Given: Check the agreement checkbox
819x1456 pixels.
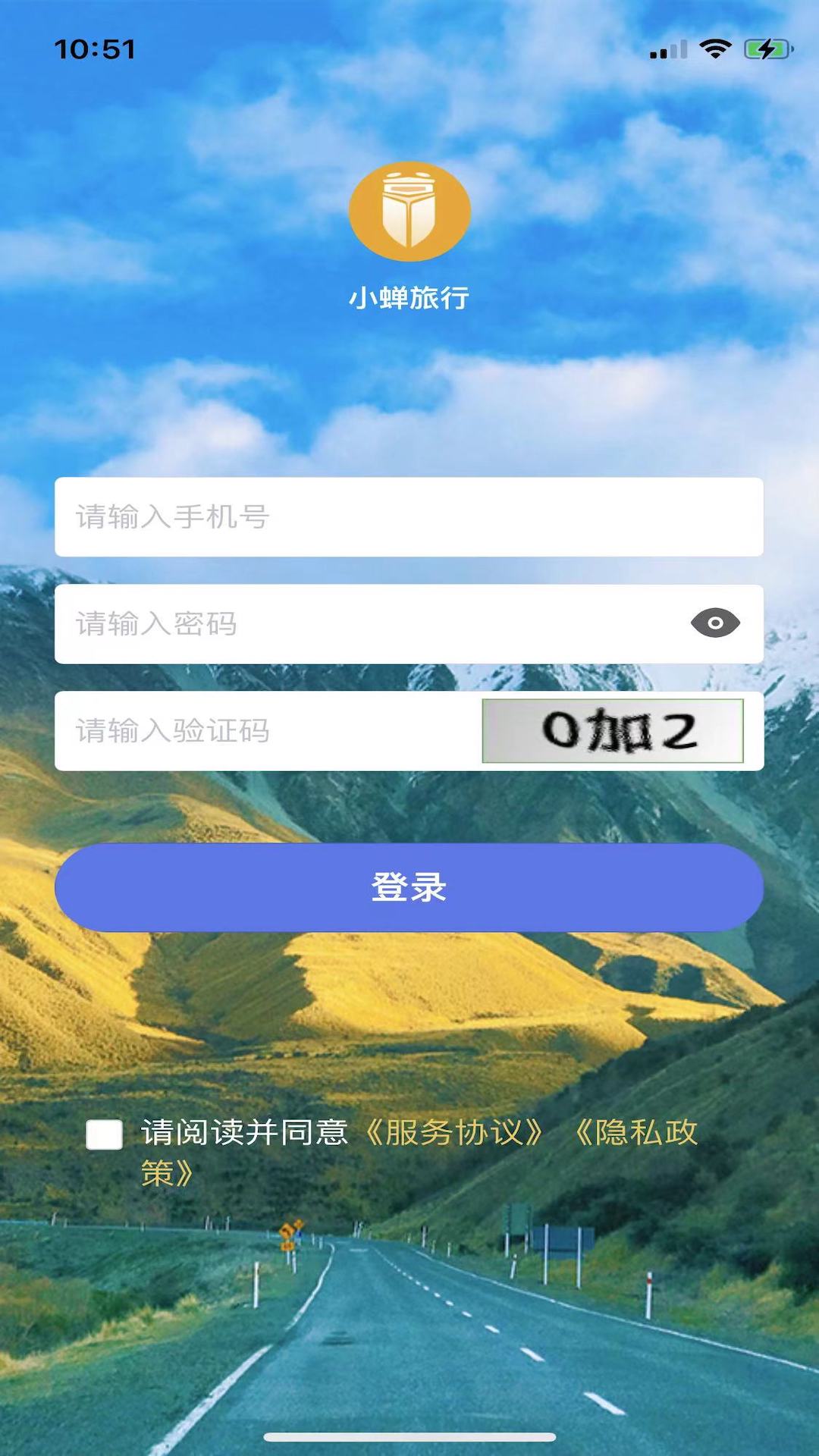Looking at the screenshot, I should [104, 1135].
